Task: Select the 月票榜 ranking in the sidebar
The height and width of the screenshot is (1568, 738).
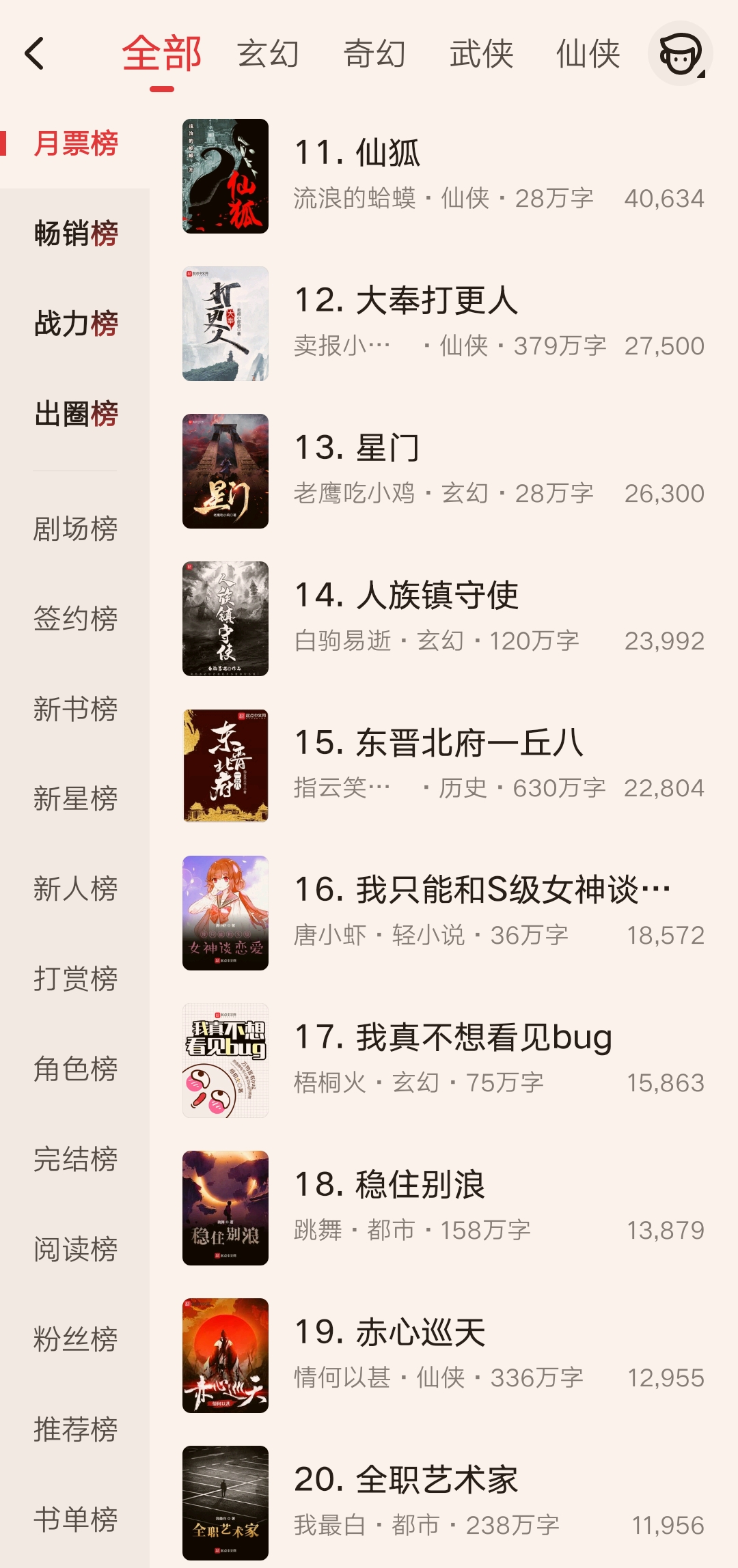Action: click(77, 143)
